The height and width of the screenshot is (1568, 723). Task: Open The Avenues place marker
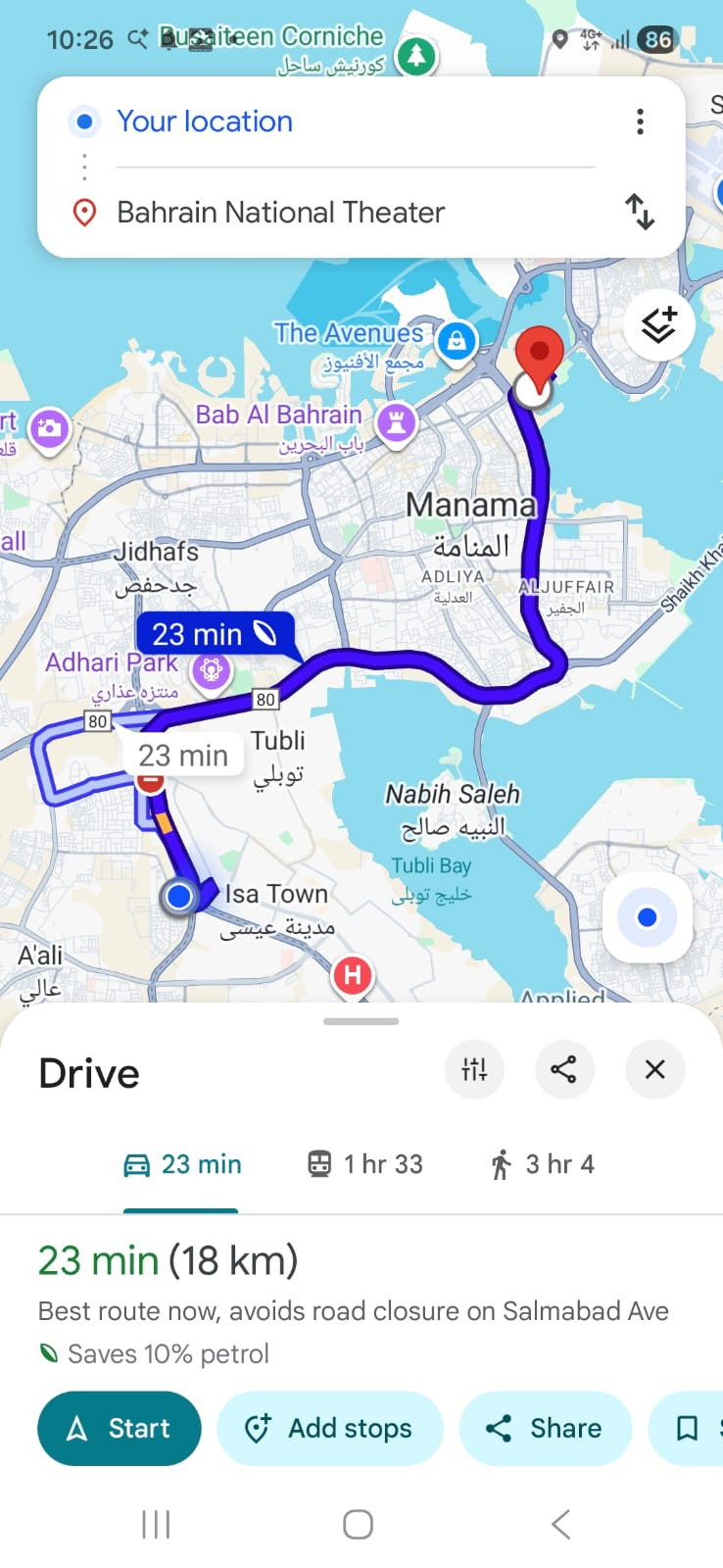click(x=456, y=341)
